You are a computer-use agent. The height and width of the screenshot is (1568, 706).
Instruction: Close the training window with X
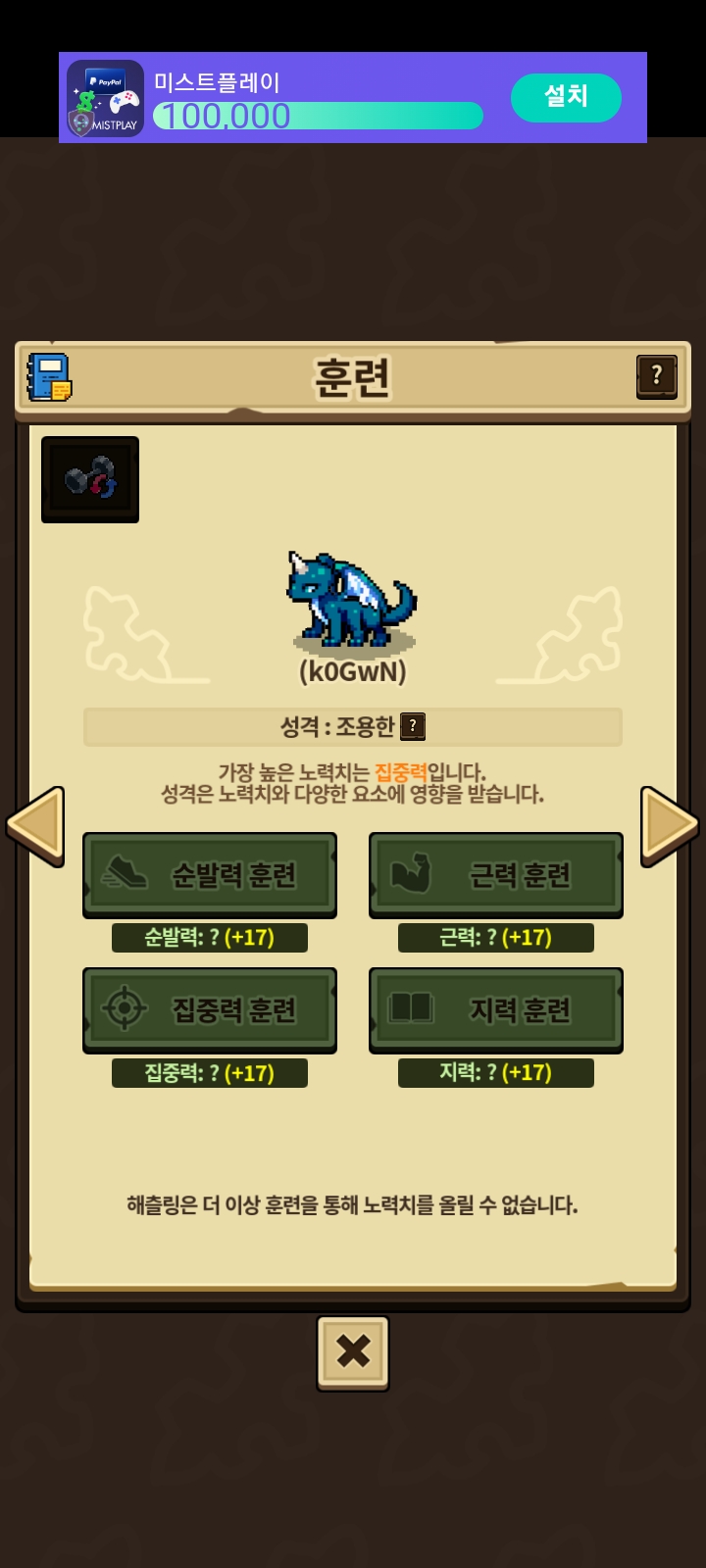[353, 1352]
